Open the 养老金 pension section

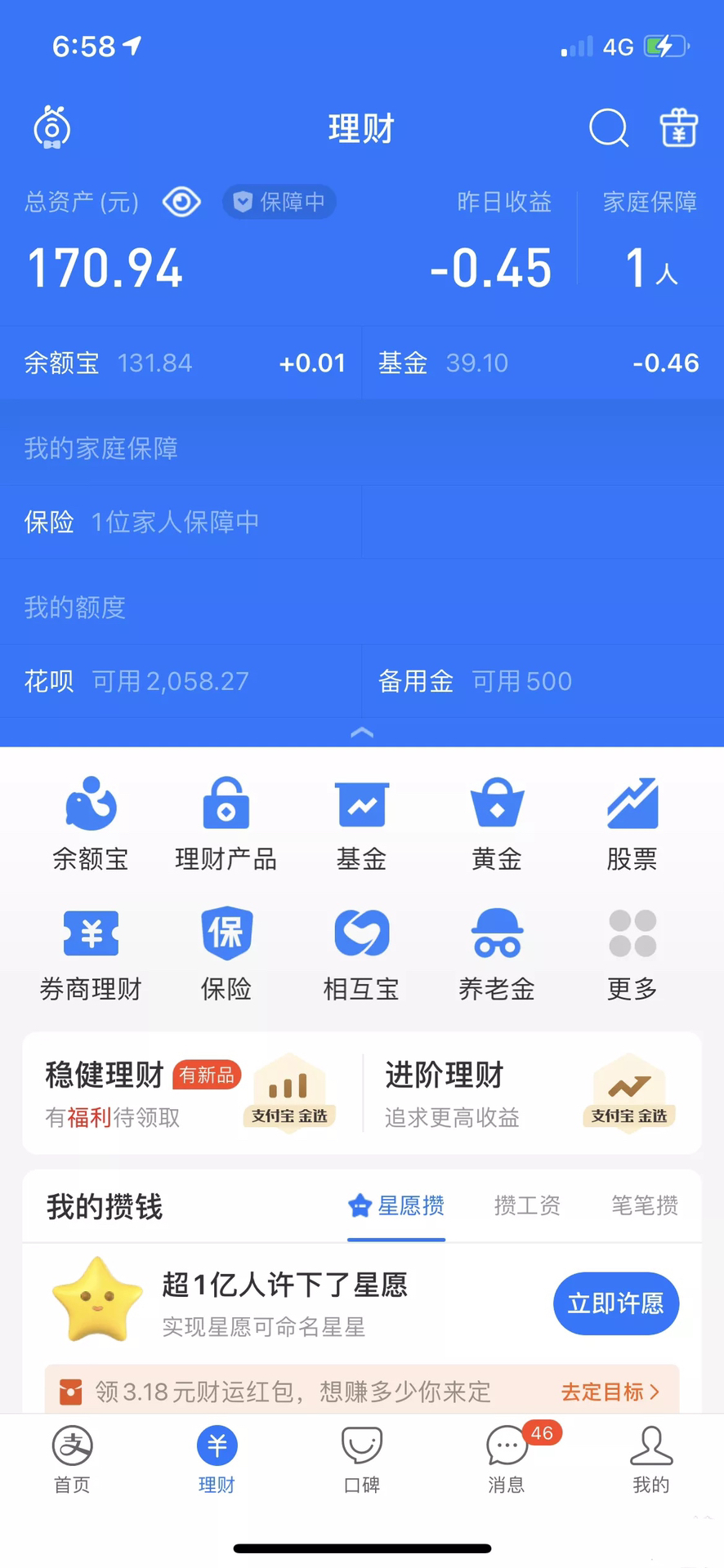tap(497, 955)
